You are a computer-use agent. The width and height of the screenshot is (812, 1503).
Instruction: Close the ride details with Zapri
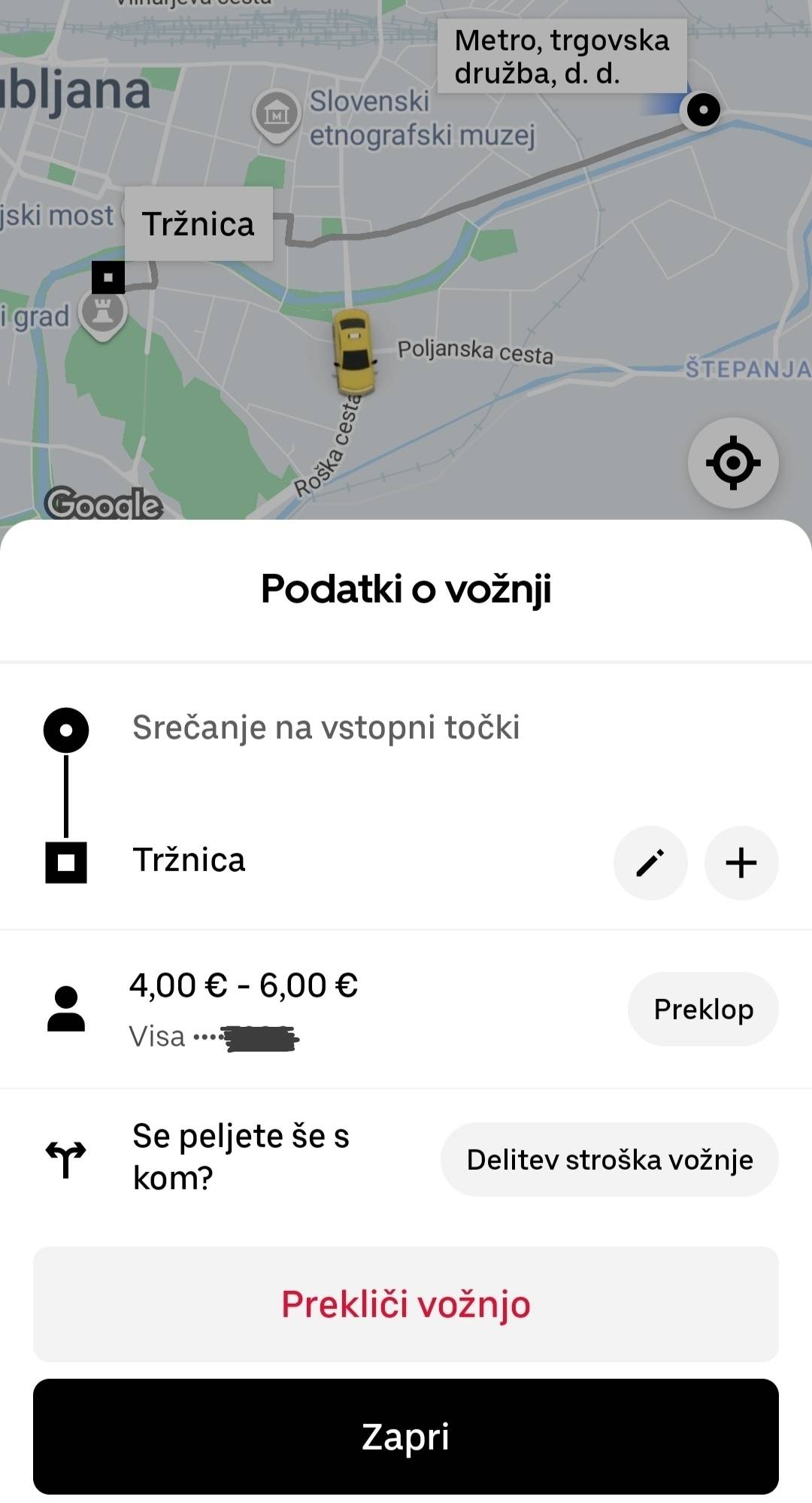click(406, 1436)
